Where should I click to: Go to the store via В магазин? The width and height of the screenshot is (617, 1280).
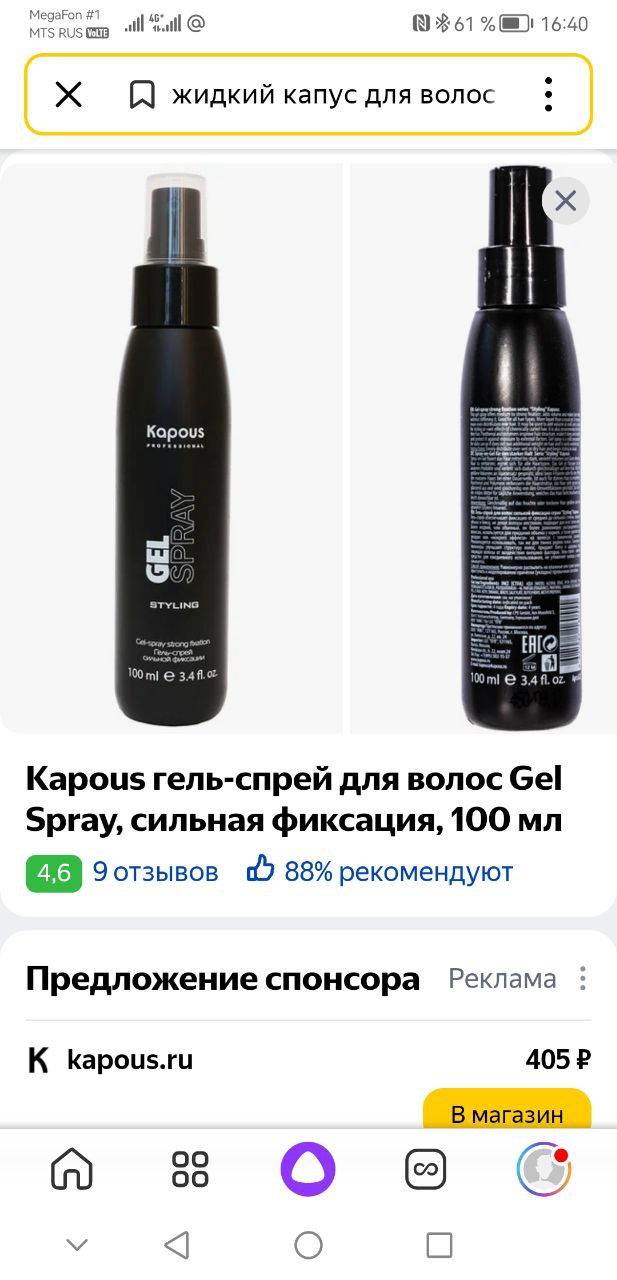(507, 1113)
